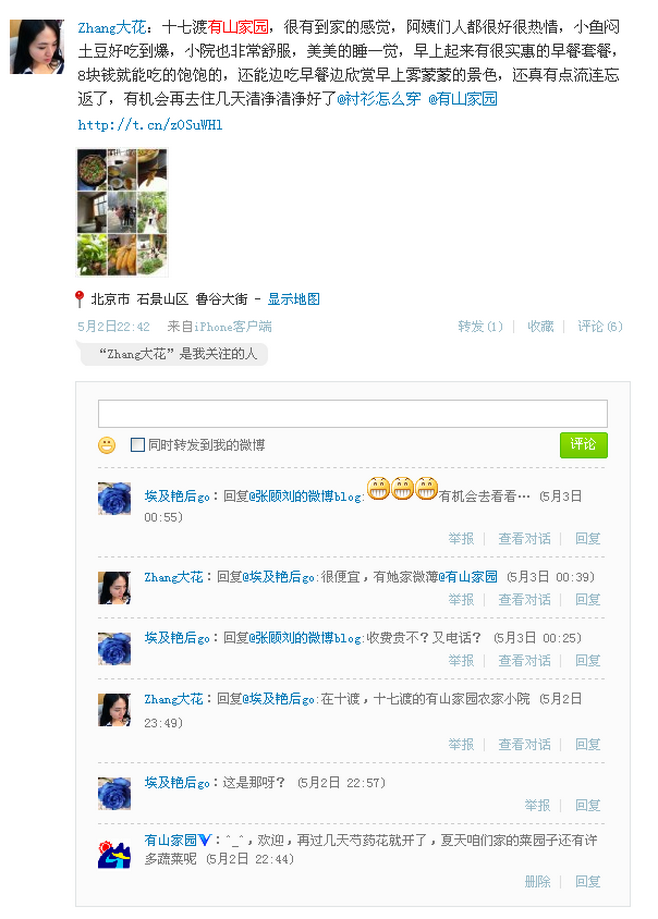Reply to 这是那呀 comment
658x919 pixels.
[588, 805]
